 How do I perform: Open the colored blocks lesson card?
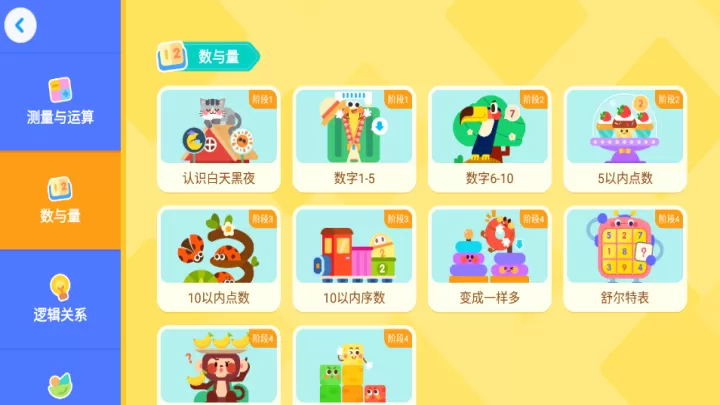coord(353,367)
